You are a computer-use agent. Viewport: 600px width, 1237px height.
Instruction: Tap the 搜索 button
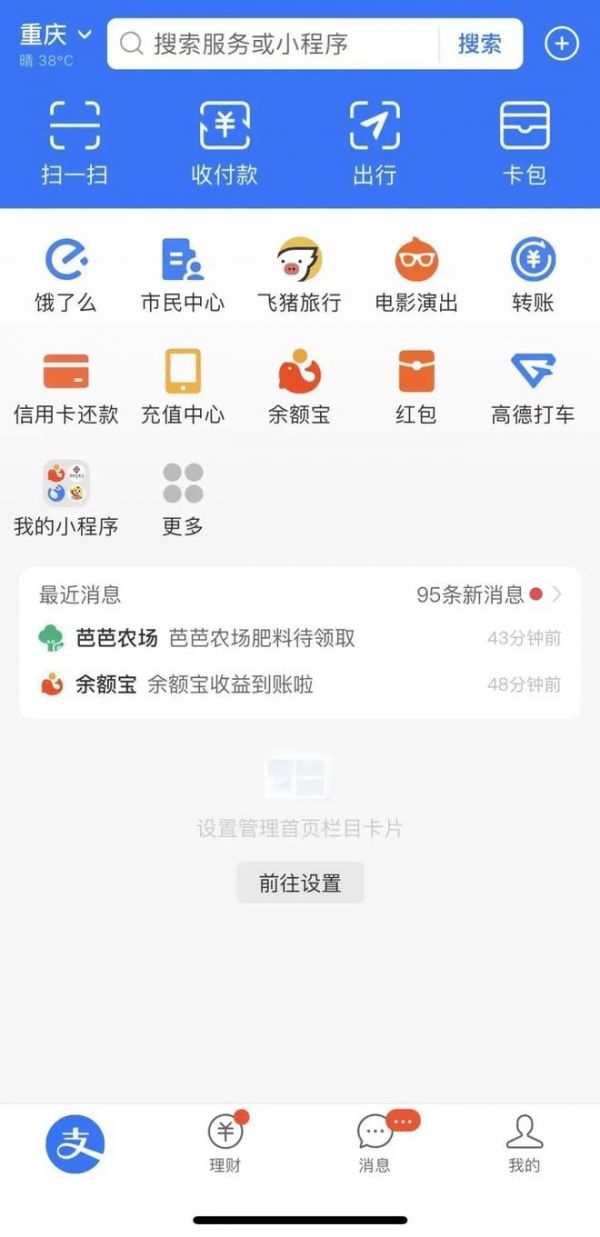pos(479,44)
